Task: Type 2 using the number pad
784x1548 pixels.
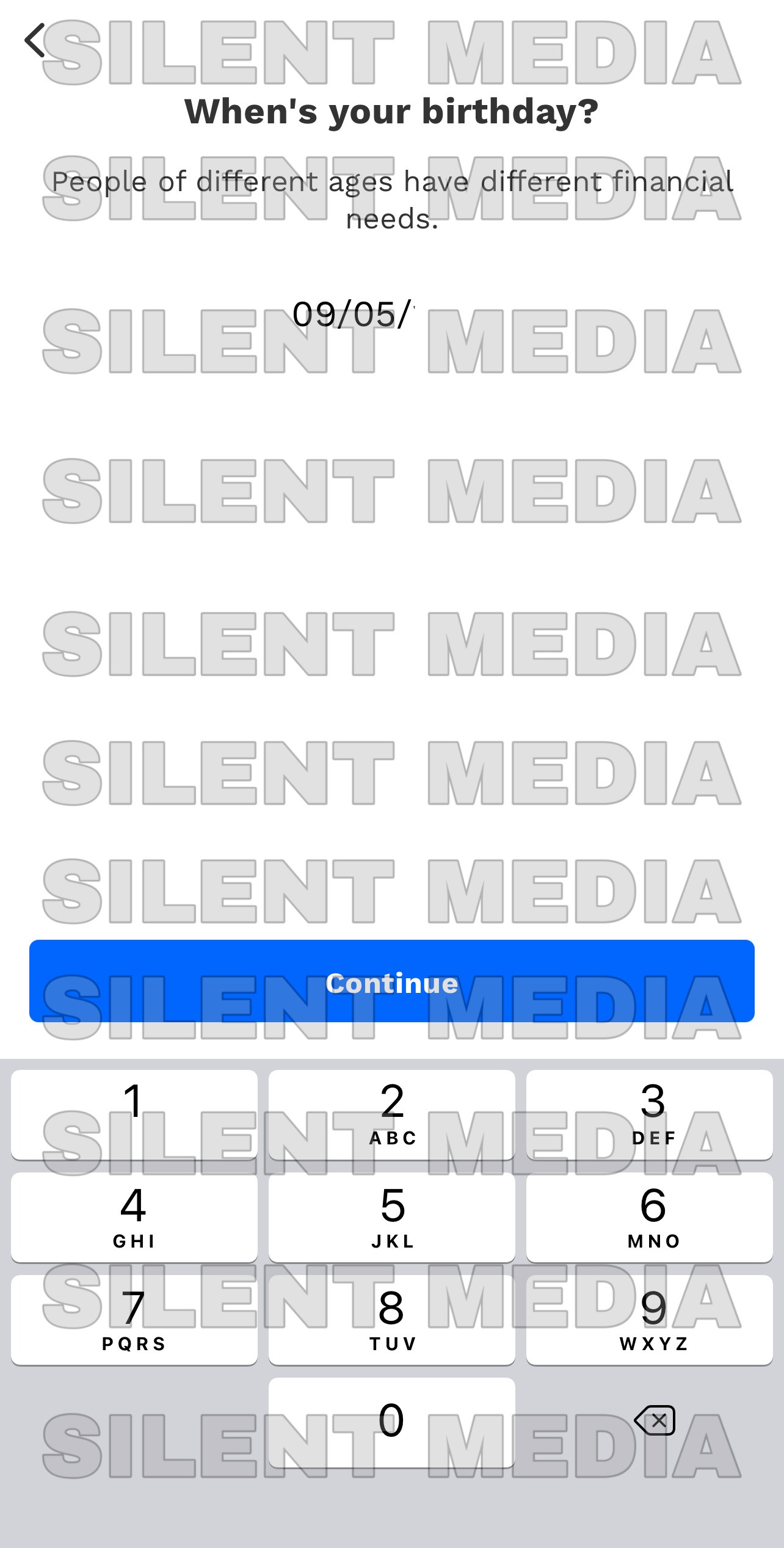Action: [392, 1114]
